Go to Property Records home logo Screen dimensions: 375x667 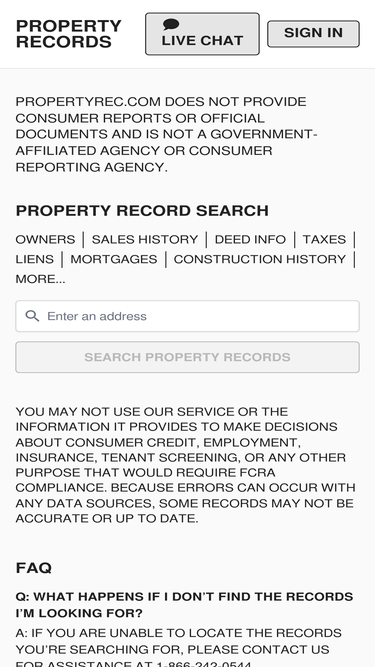click(68, 34)
